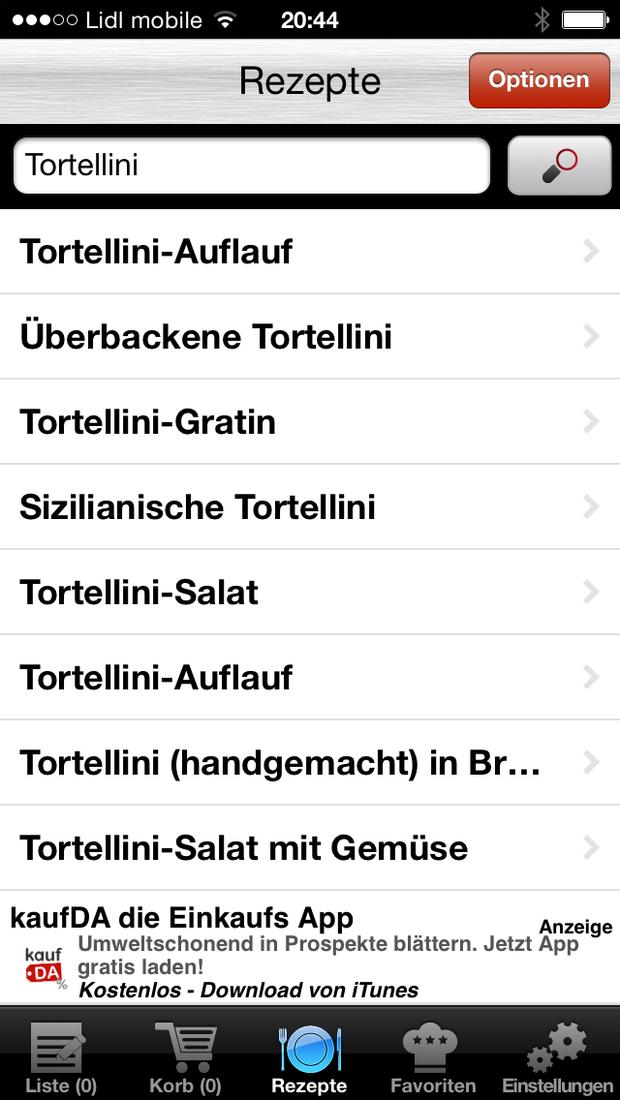
Task: Open the Überbackene Tortellini recipe
Action: click(x=310, y=337)
